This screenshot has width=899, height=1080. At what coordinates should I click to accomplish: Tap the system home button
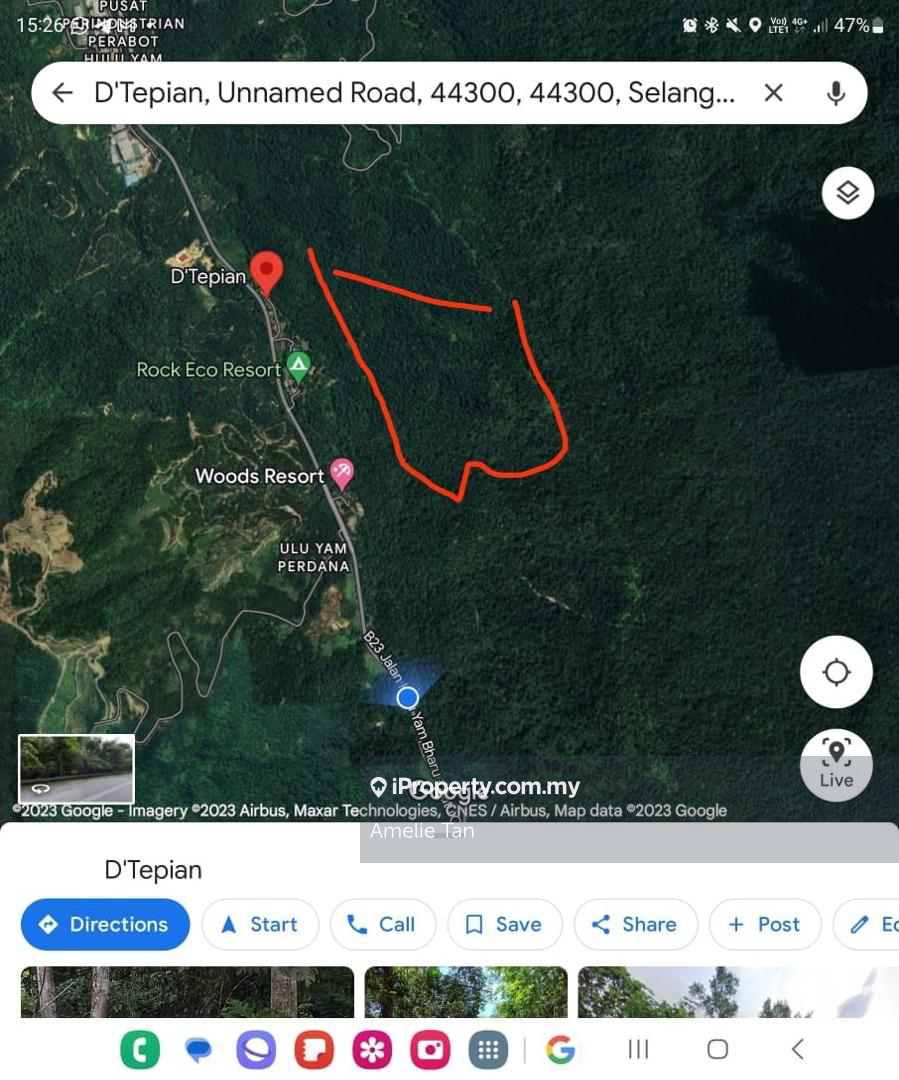pos(717,1049)
